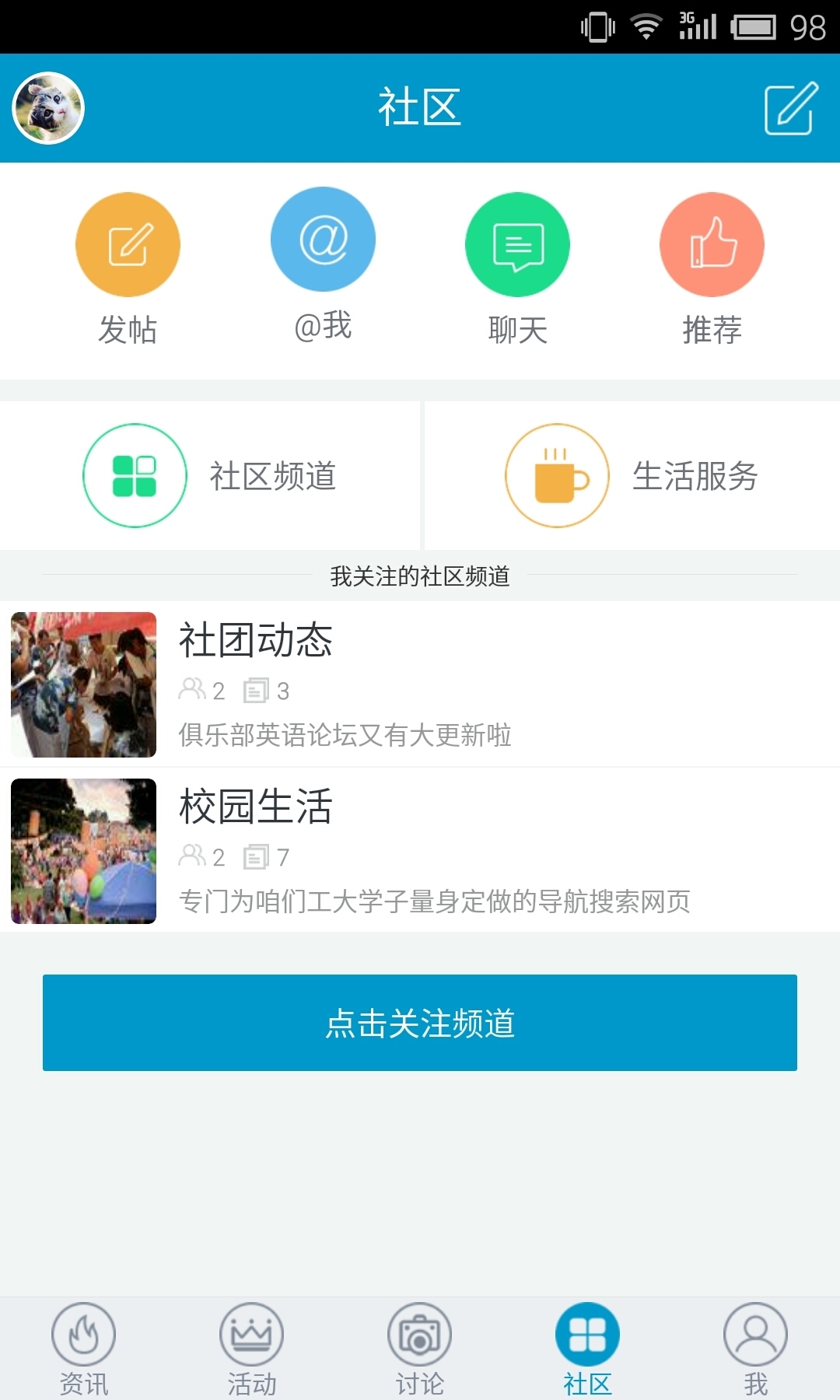Open the profile avatar in the header
The image size is (840, 1400).
coord(48,108)
